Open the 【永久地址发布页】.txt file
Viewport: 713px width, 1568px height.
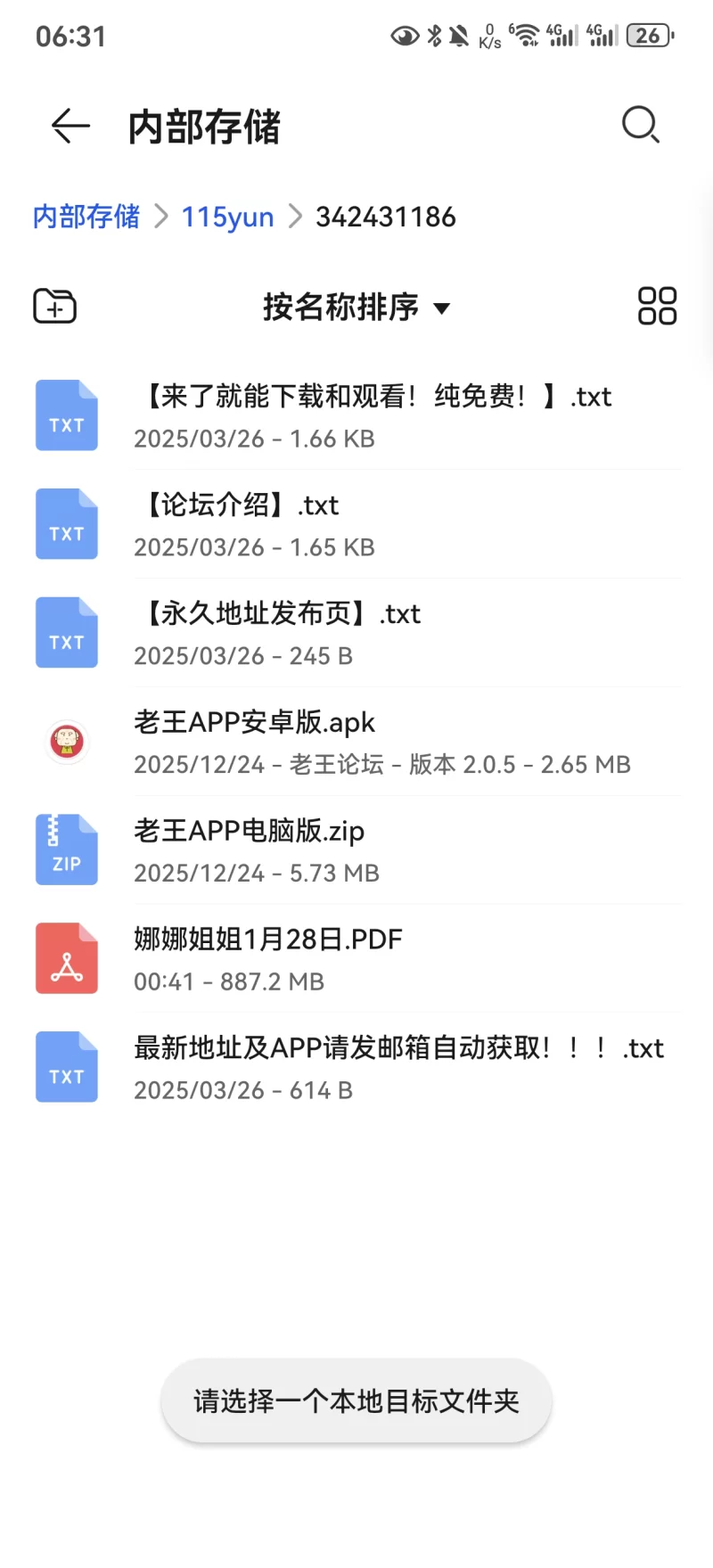(x=356, y=633)
